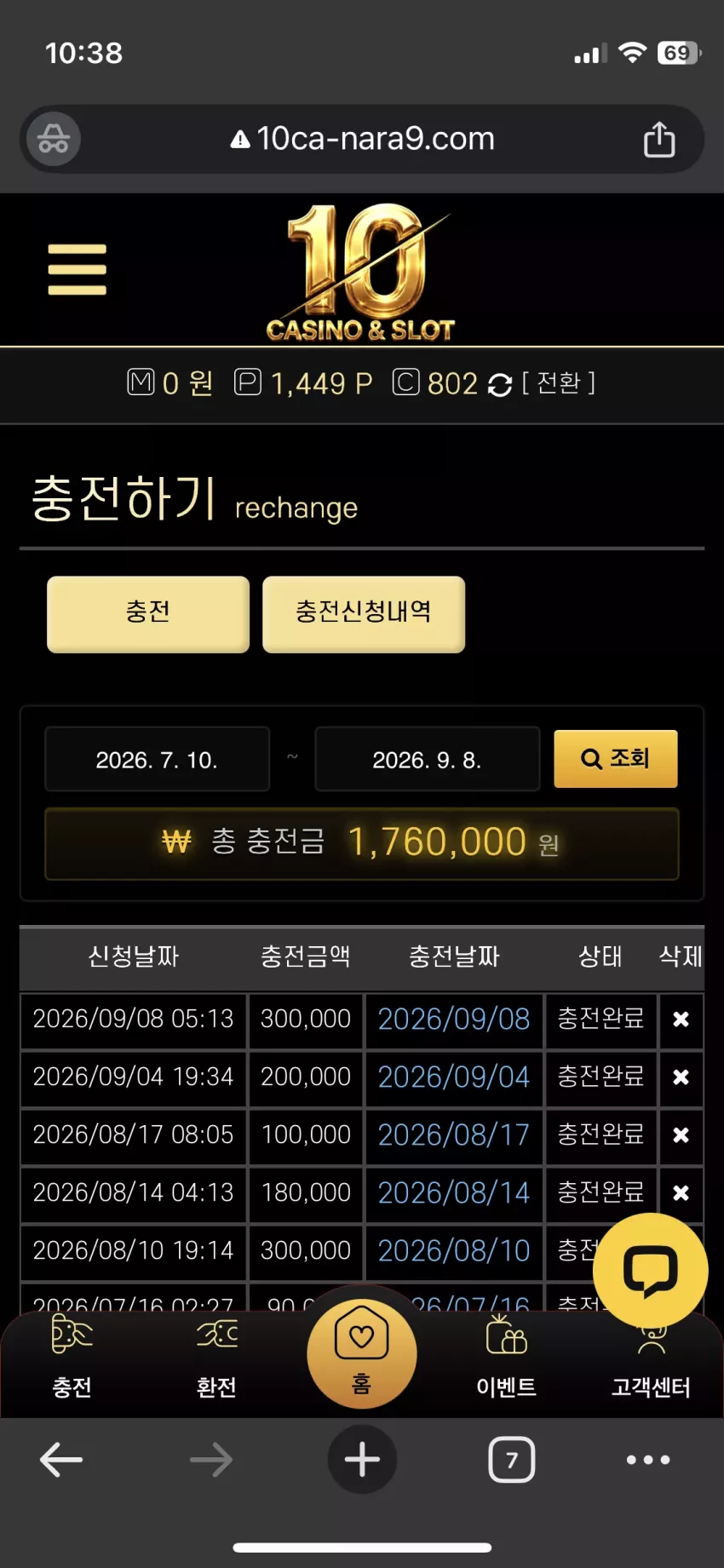This screenshot has height=1568, width=724.
Task: Open a new browser tab
Action: 362,1459
